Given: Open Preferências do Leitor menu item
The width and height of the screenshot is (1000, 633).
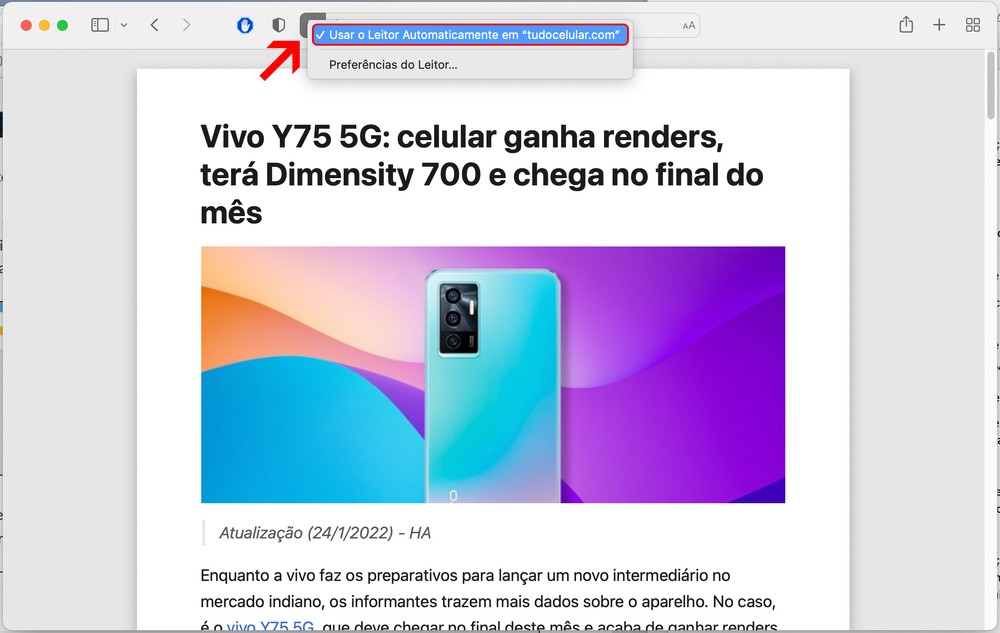Looking at the screenshot, I should click(x=393, y=64).
